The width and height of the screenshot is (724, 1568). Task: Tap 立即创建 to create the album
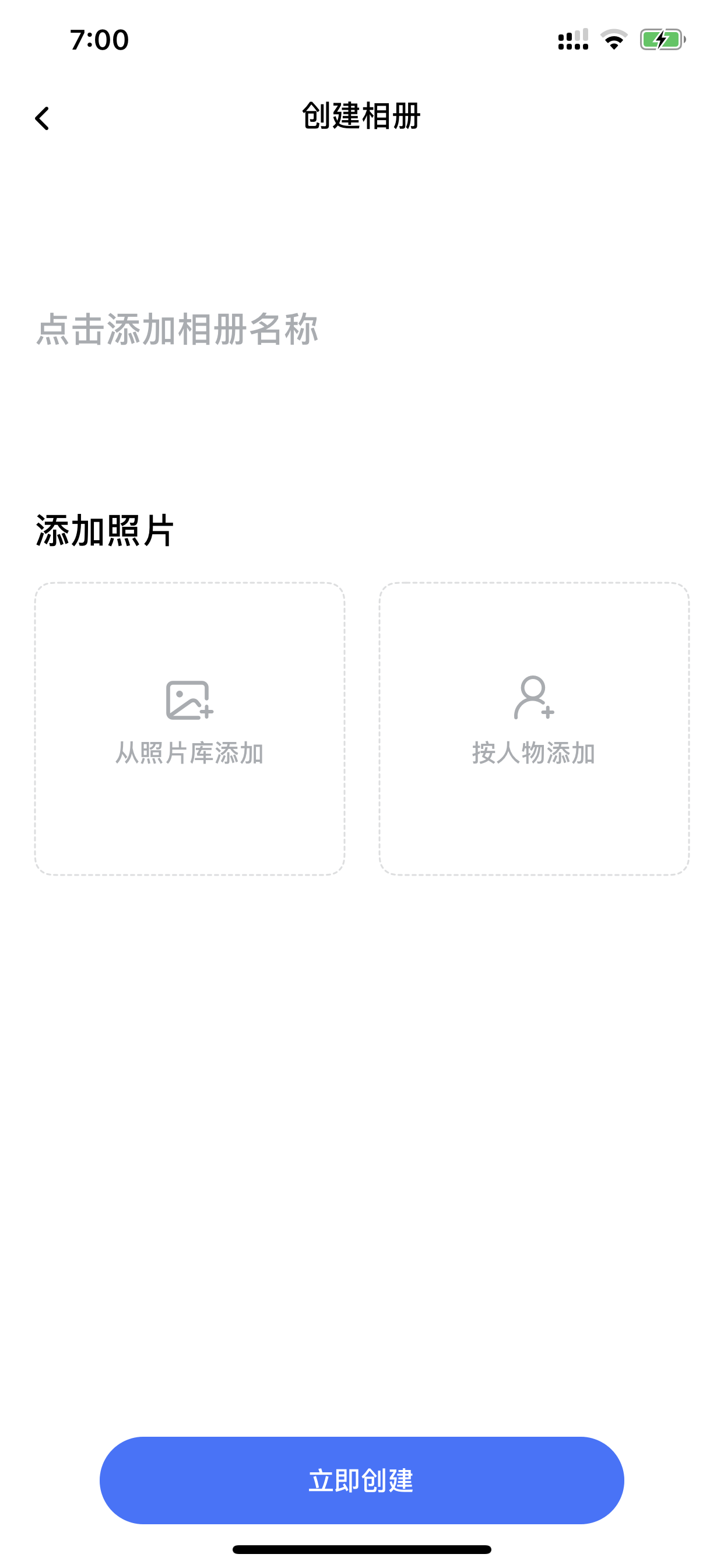(x=362, y=1480)
